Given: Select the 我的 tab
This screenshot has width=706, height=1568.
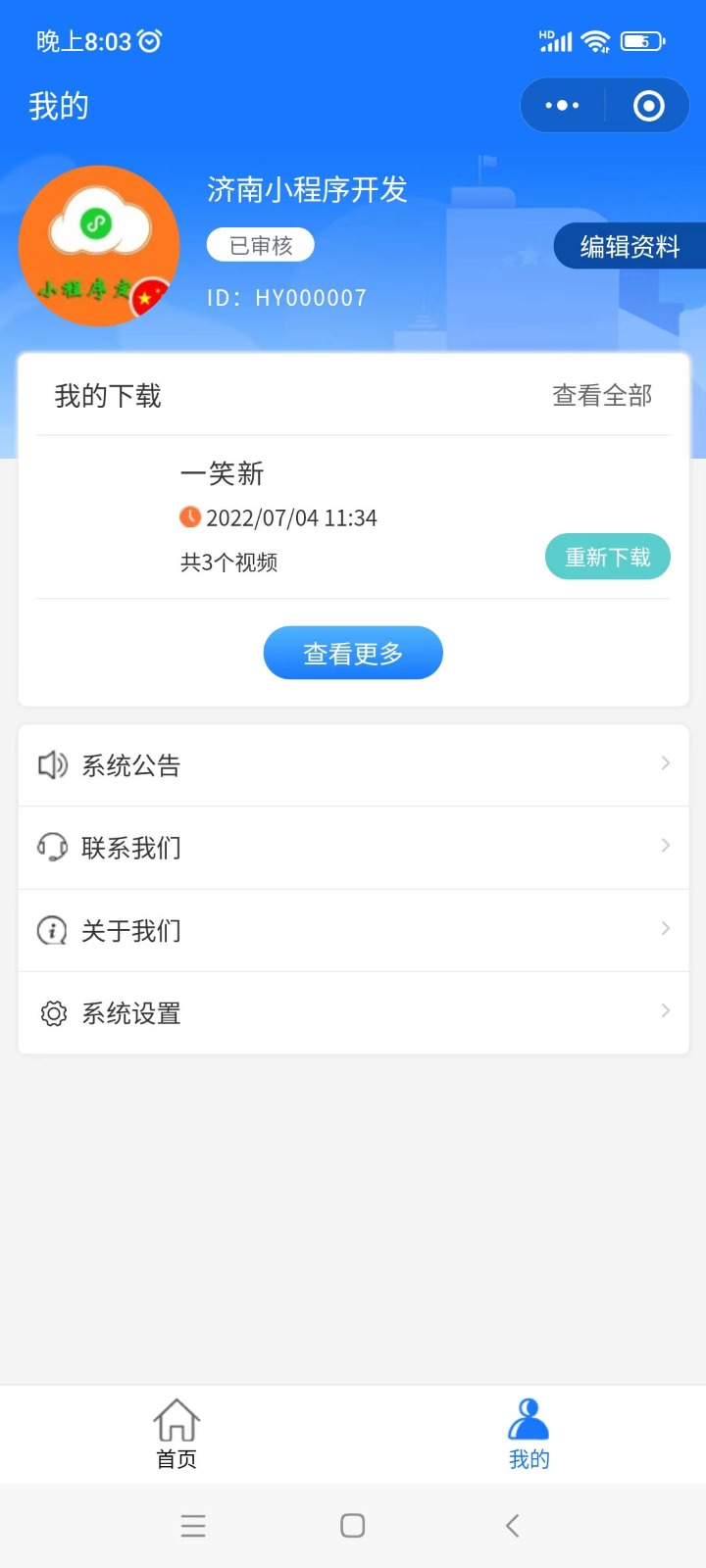Looking at the screenshot, I should 529,1434.
